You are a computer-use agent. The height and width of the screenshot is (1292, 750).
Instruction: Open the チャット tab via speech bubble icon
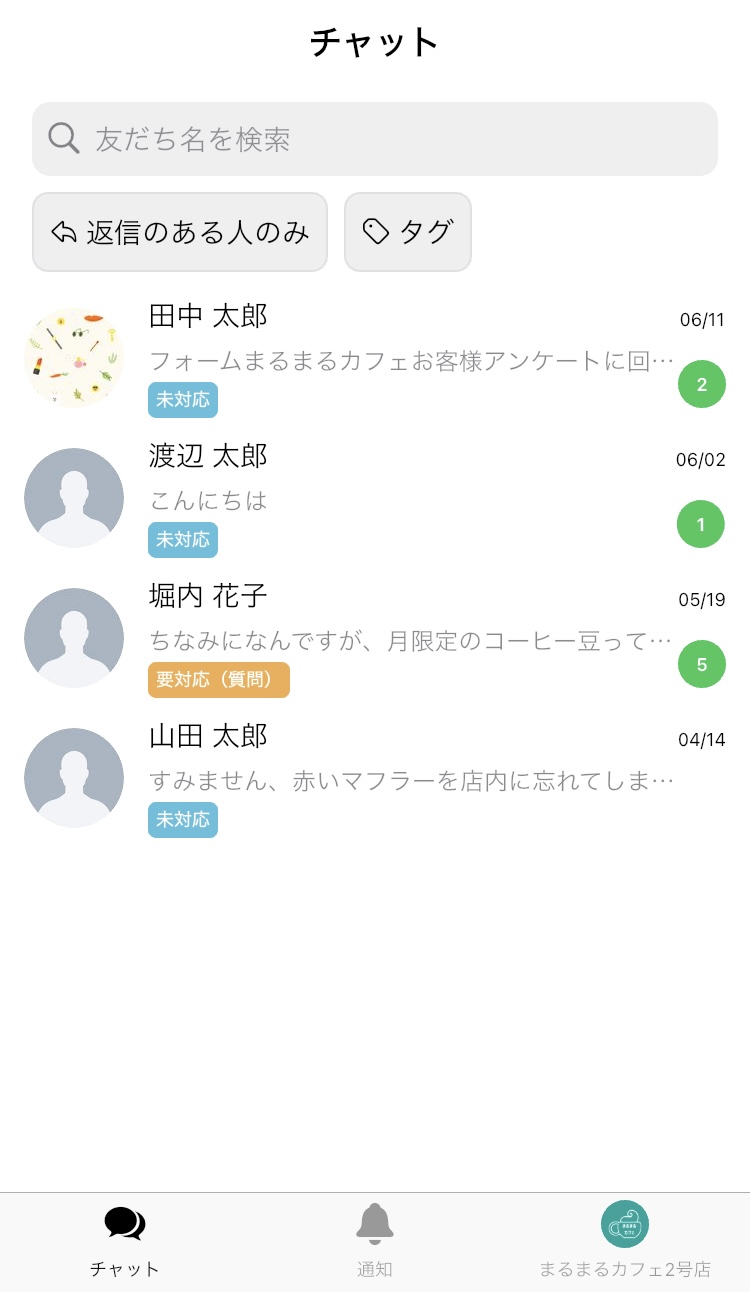(124, 1222)
